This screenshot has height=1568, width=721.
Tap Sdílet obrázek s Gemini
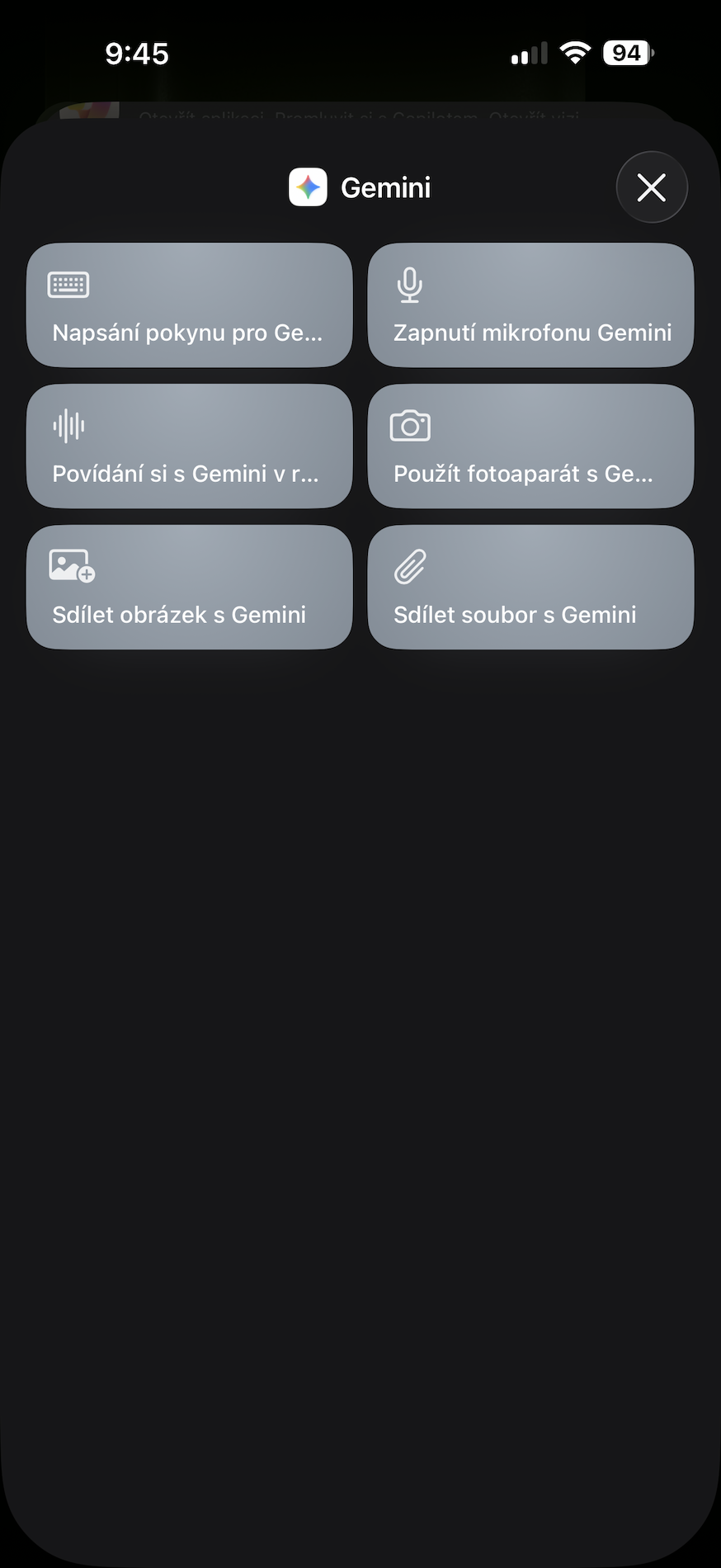189,588
